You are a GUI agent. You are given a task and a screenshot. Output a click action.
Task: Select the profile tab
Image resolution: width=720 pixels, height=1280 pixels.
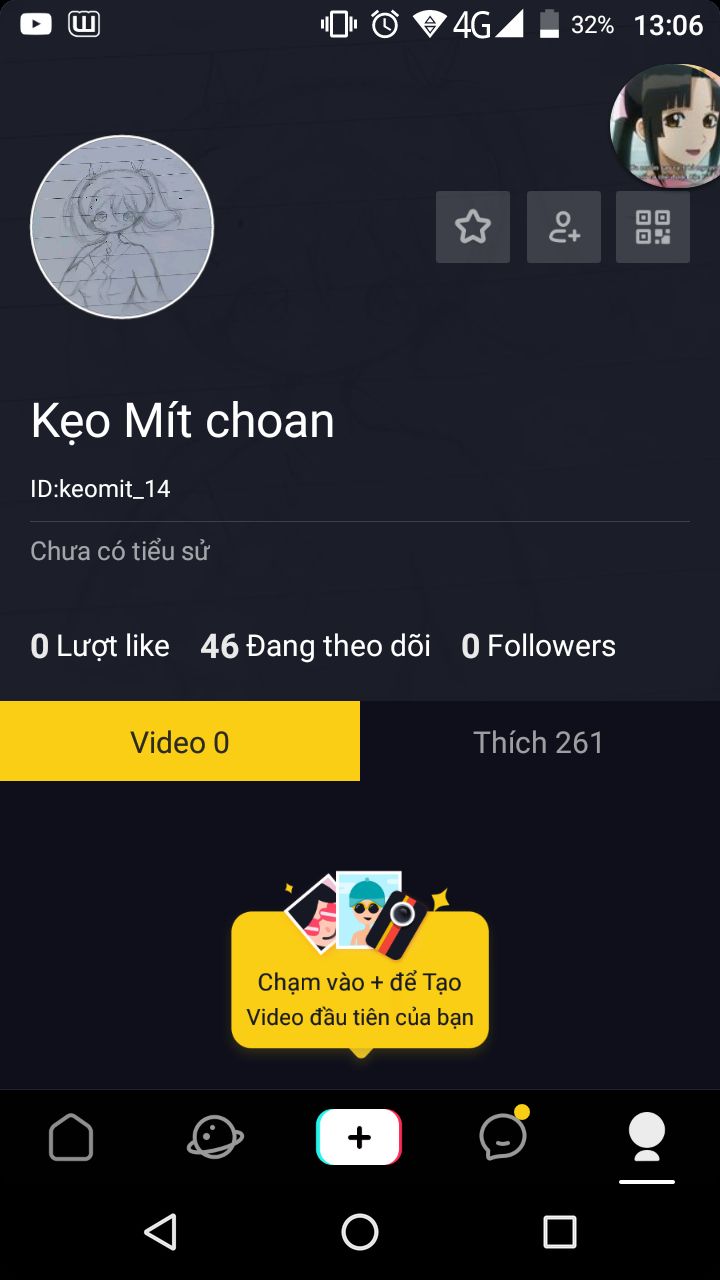point(647,1137)
